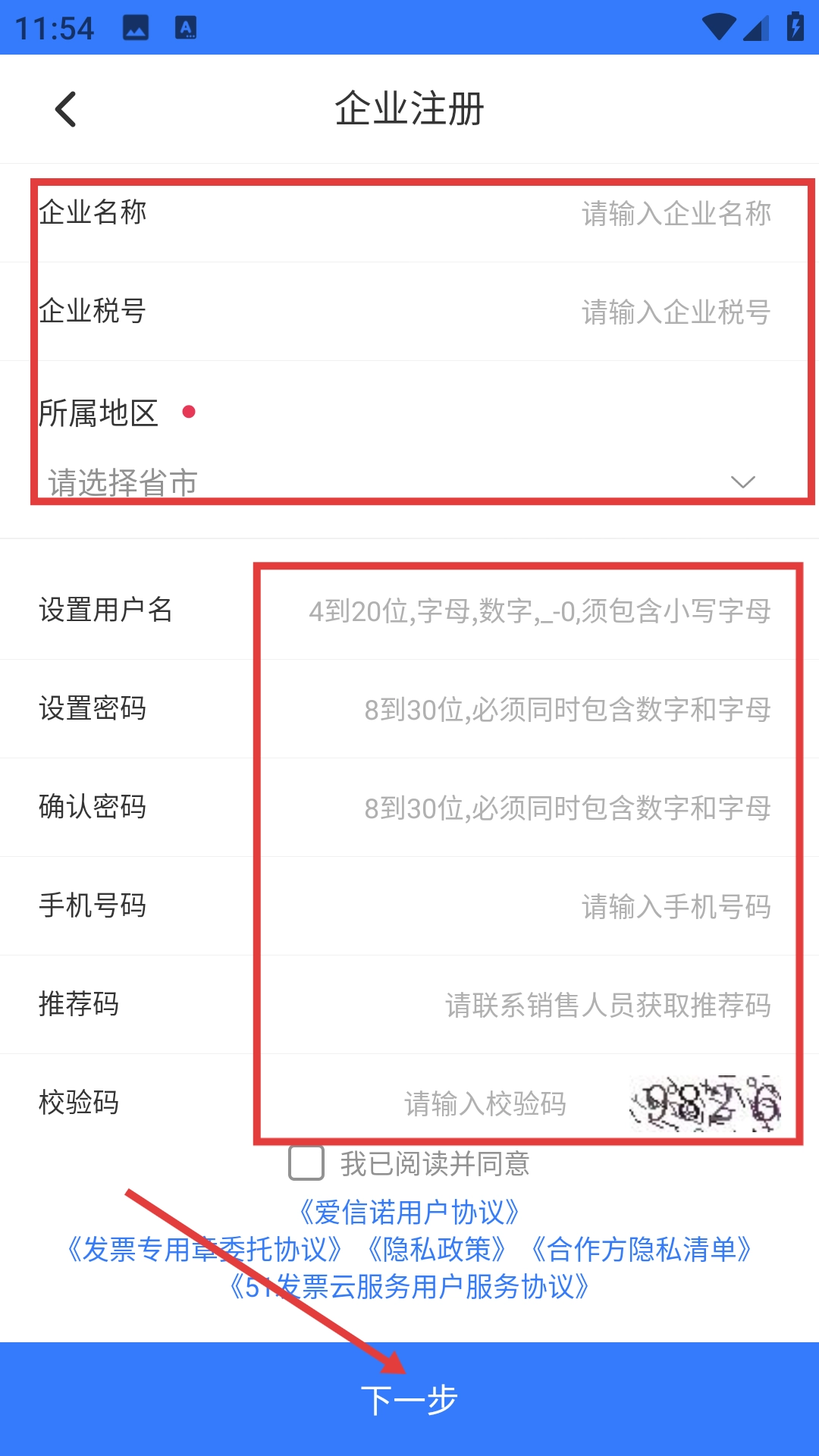Open 《发票专用章委托协议》 link
819x1456 pixels.
pyautogui.click(x=205, y=1249)
